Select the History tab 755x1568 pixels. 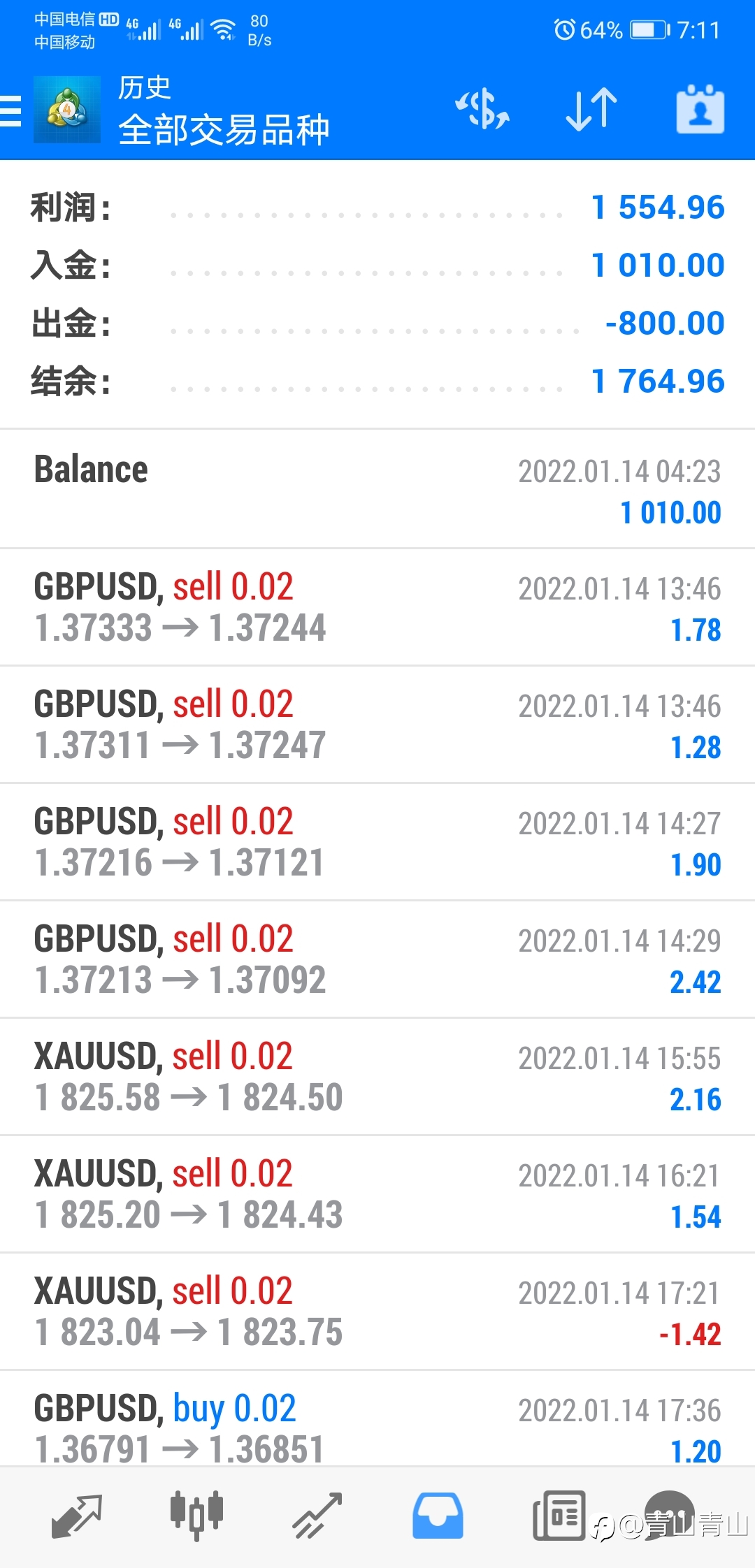pyautogui.click(x=438, y=1515)
